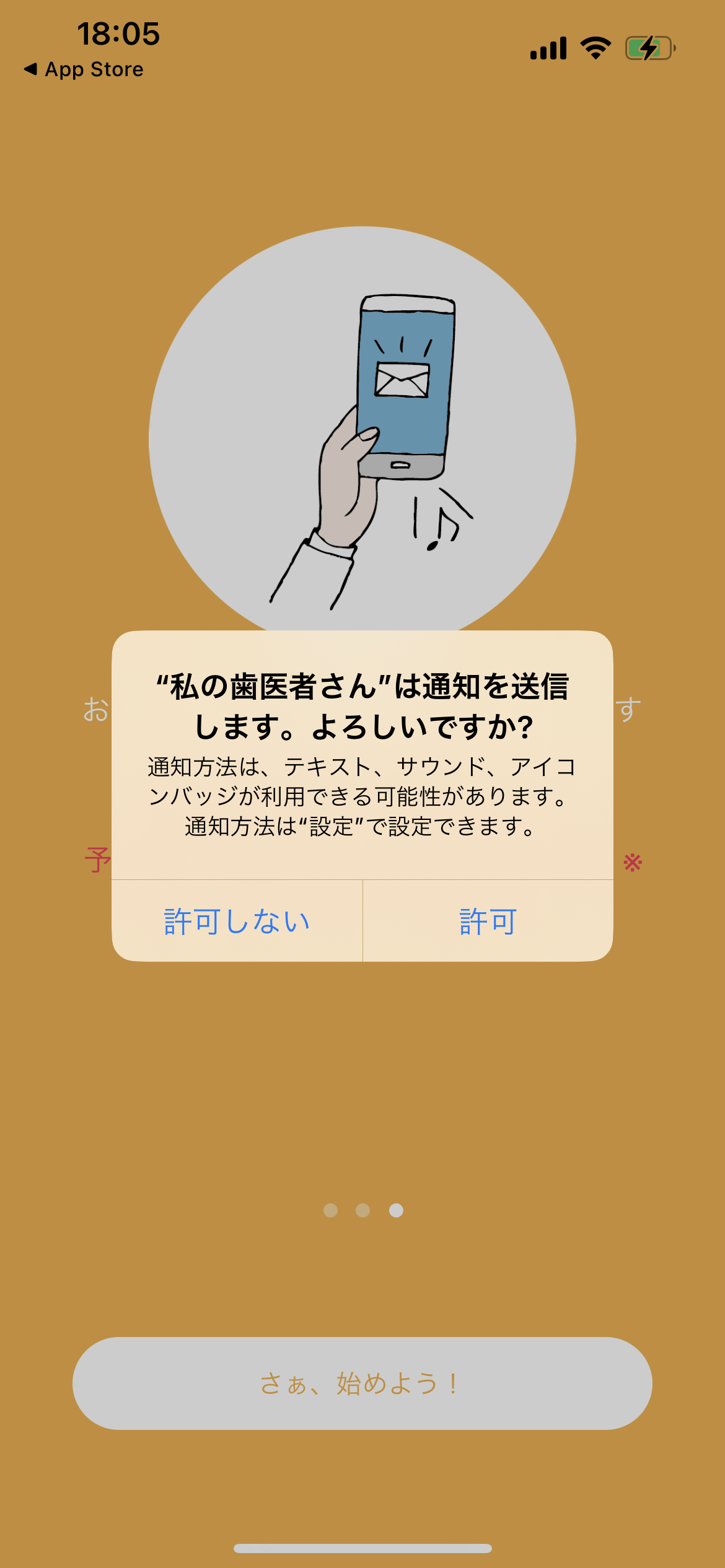
Task: Tap the さぁ、始めよう！ start button
Action: coord(362,1383)
